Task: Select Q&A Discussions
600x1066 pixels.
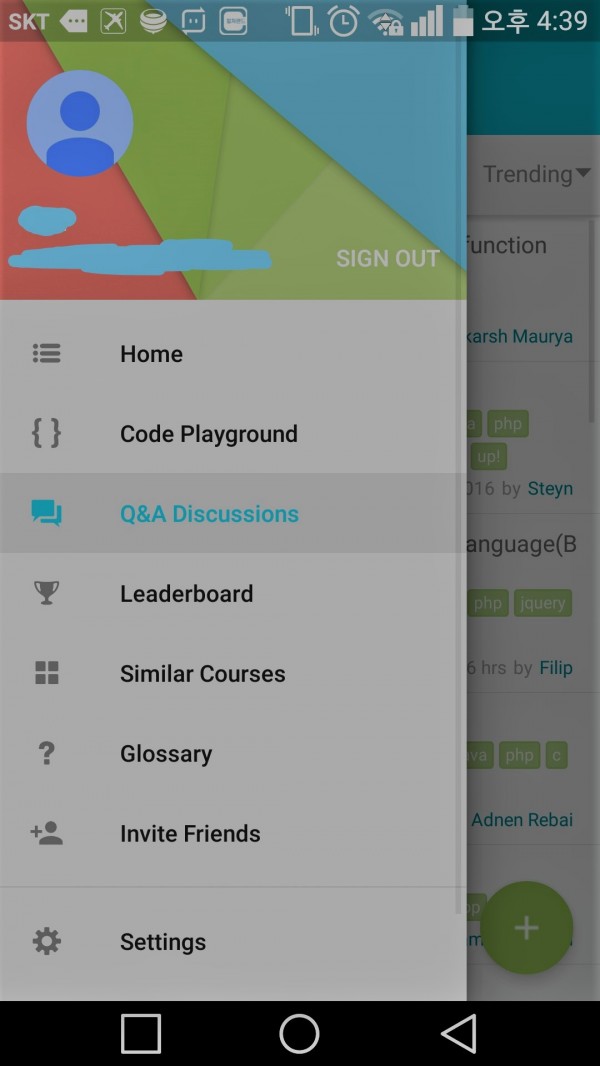Action: click(233, 513)
